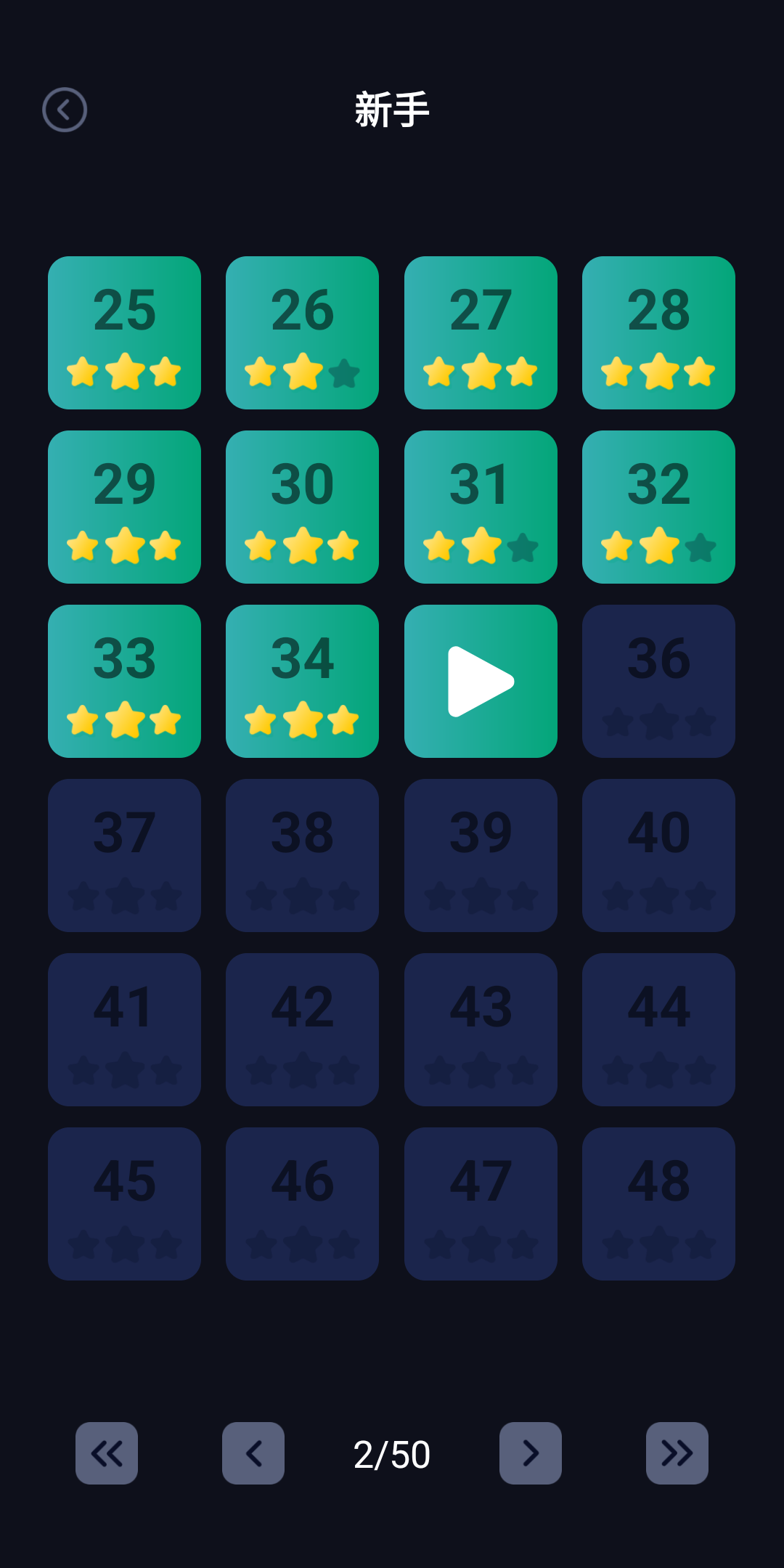Open level 30
This screenshot has width=784, height=1568.
302,507
